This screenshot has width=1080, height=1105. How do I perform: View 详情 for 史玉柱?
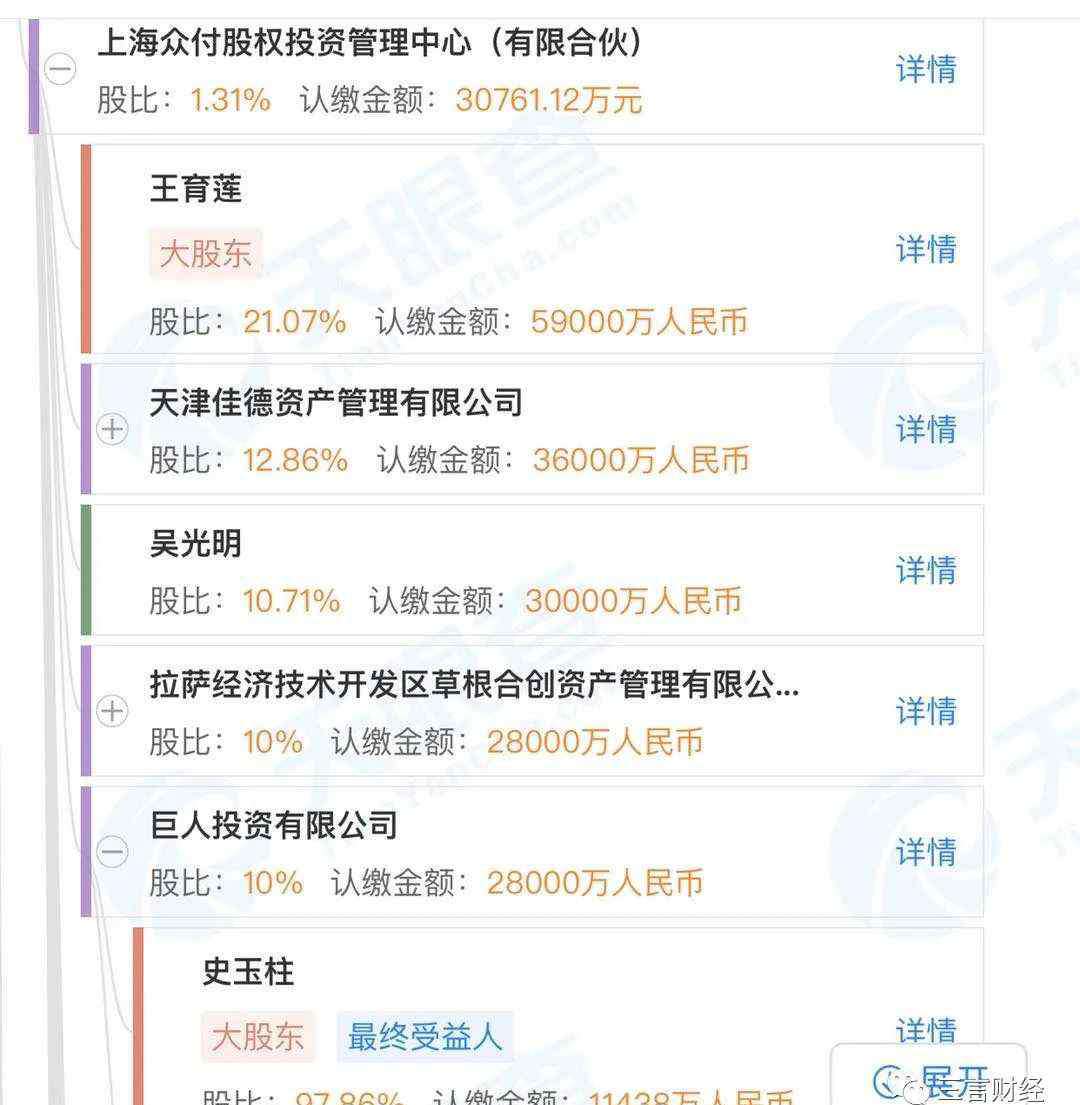(x=925, y=1030)
